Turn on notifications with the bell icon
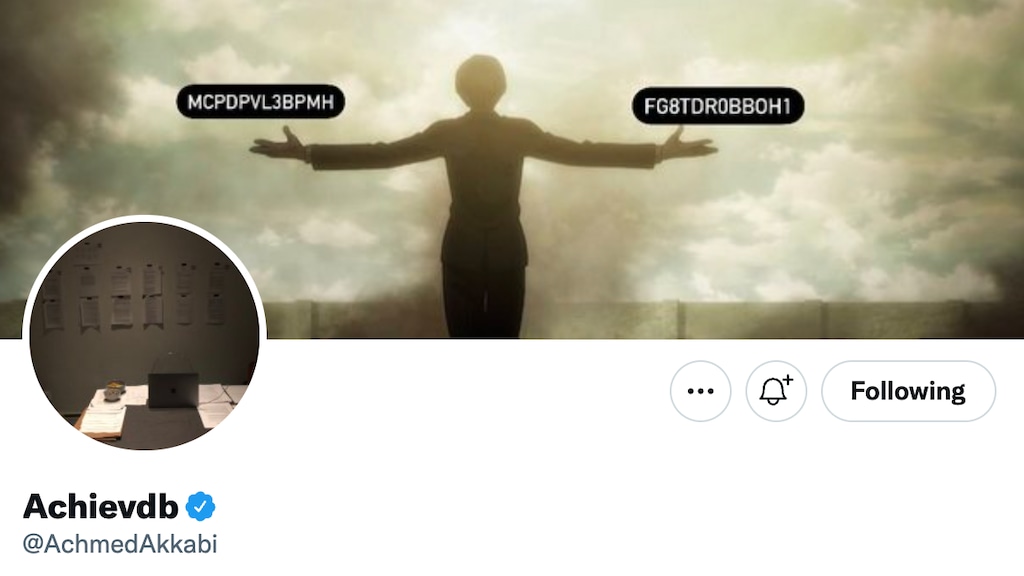 click(776, 391)
